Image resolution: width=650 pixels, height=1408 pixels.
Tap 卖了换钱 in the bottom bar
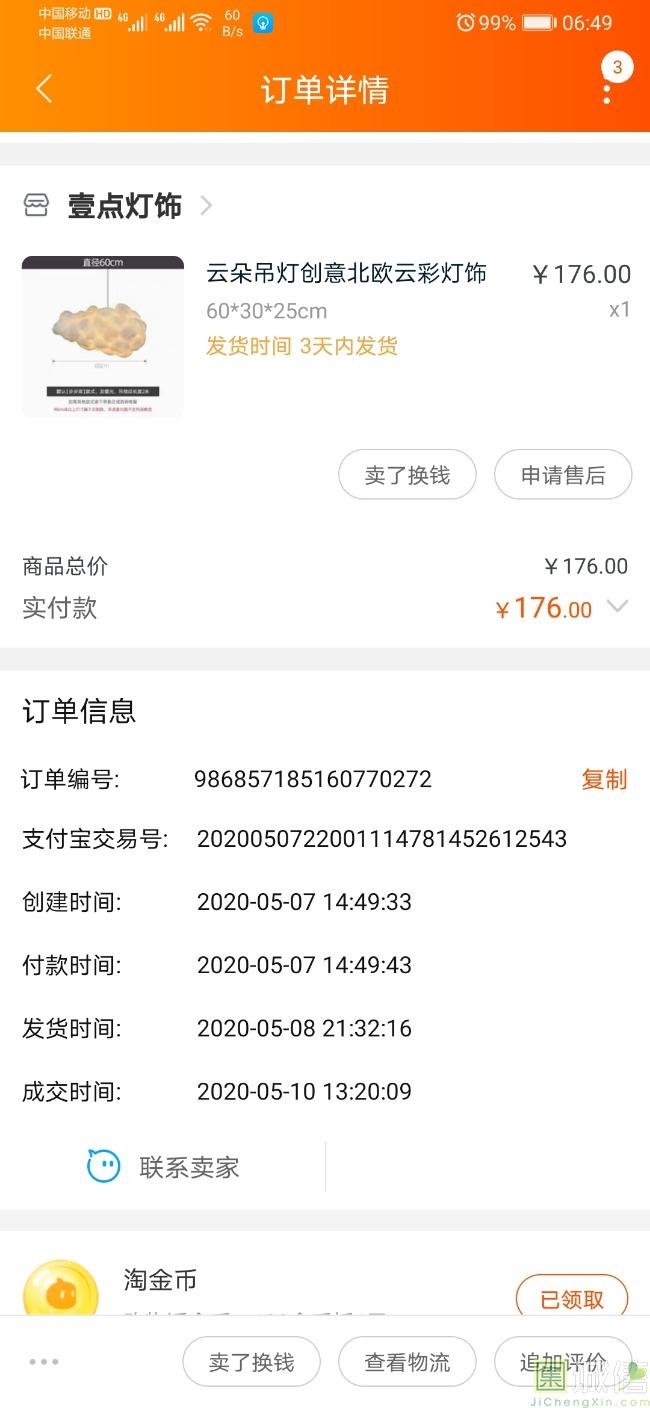(x=251, y=1362)
